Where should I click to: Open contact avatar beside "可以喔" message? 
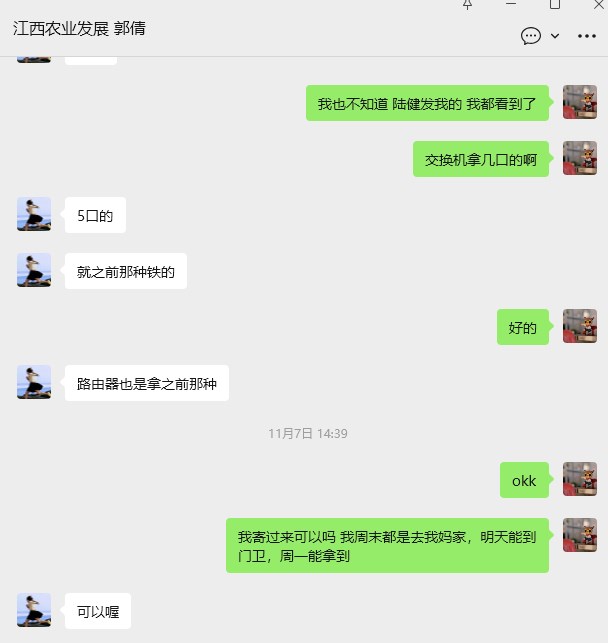click(x=34, y=610)
